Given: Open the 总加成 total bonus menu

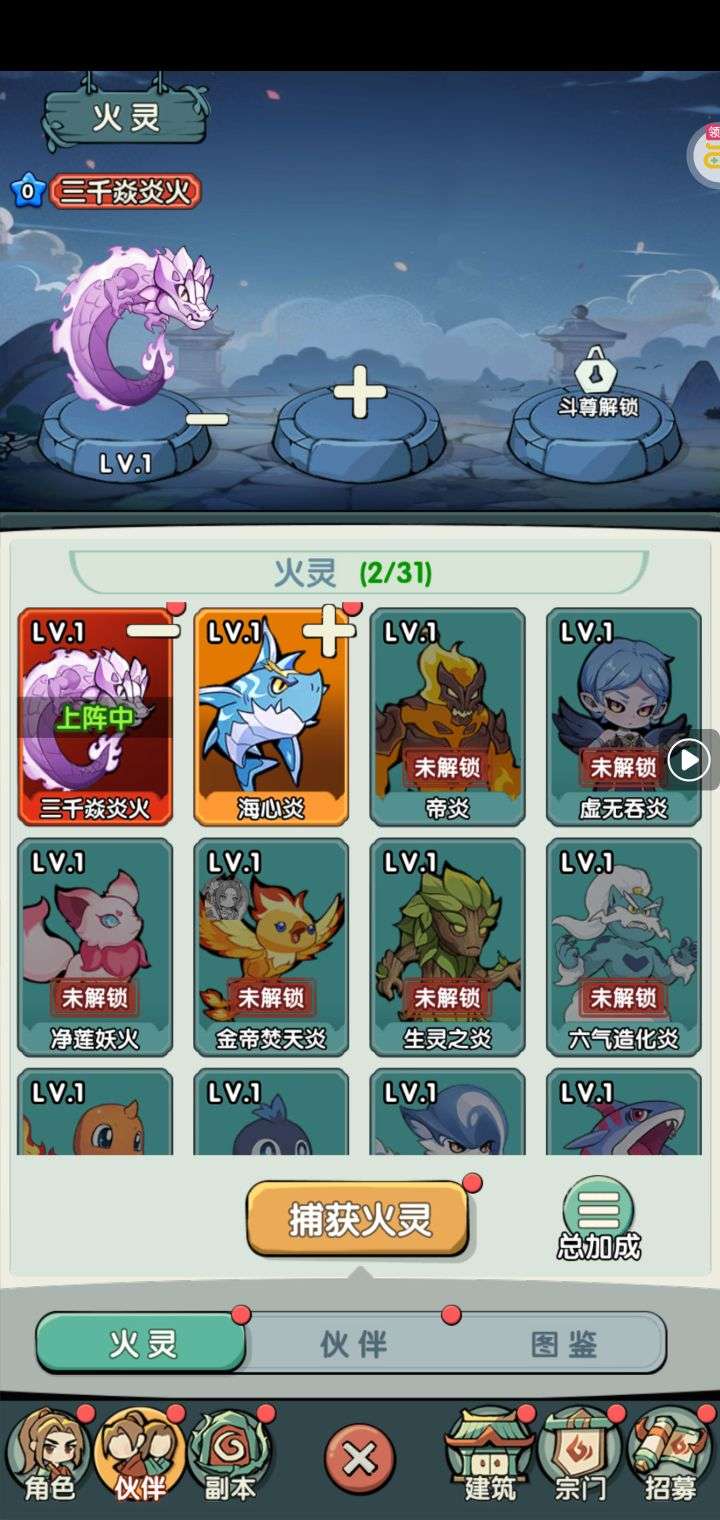Looking at the screenshot, I should click(598, 1217).
